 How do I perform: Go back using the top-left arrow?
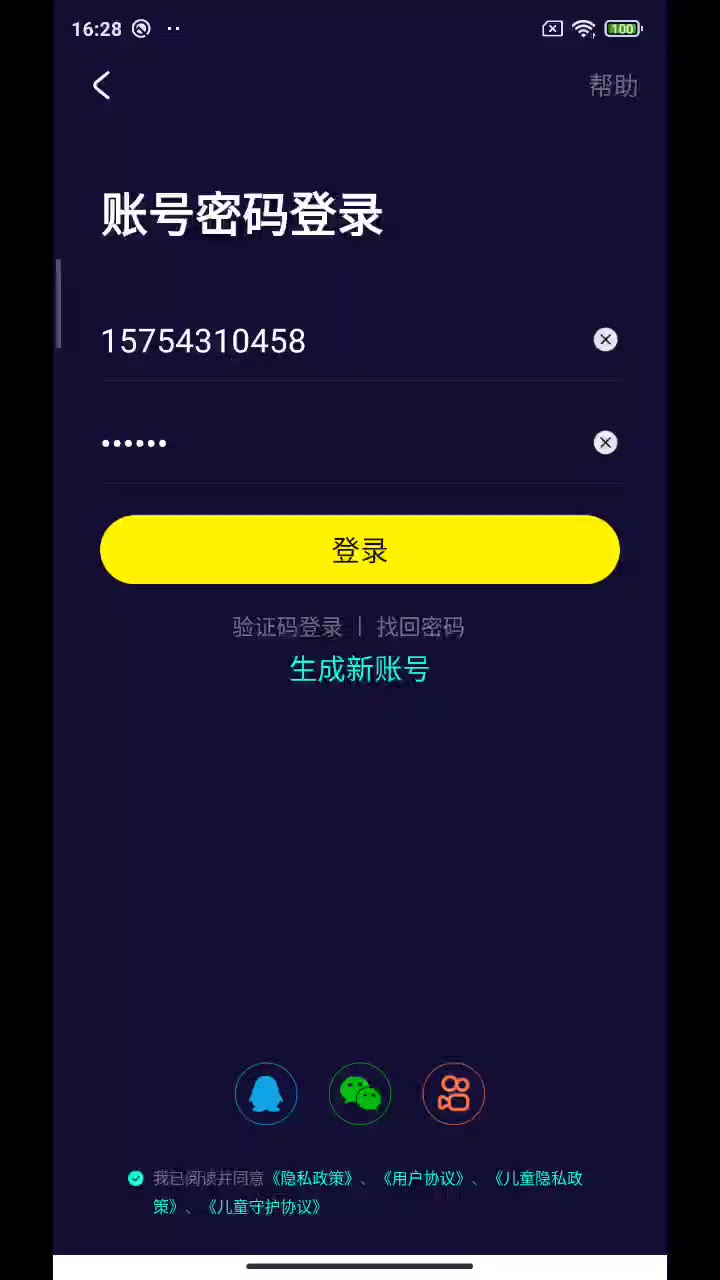click(102, 86)
